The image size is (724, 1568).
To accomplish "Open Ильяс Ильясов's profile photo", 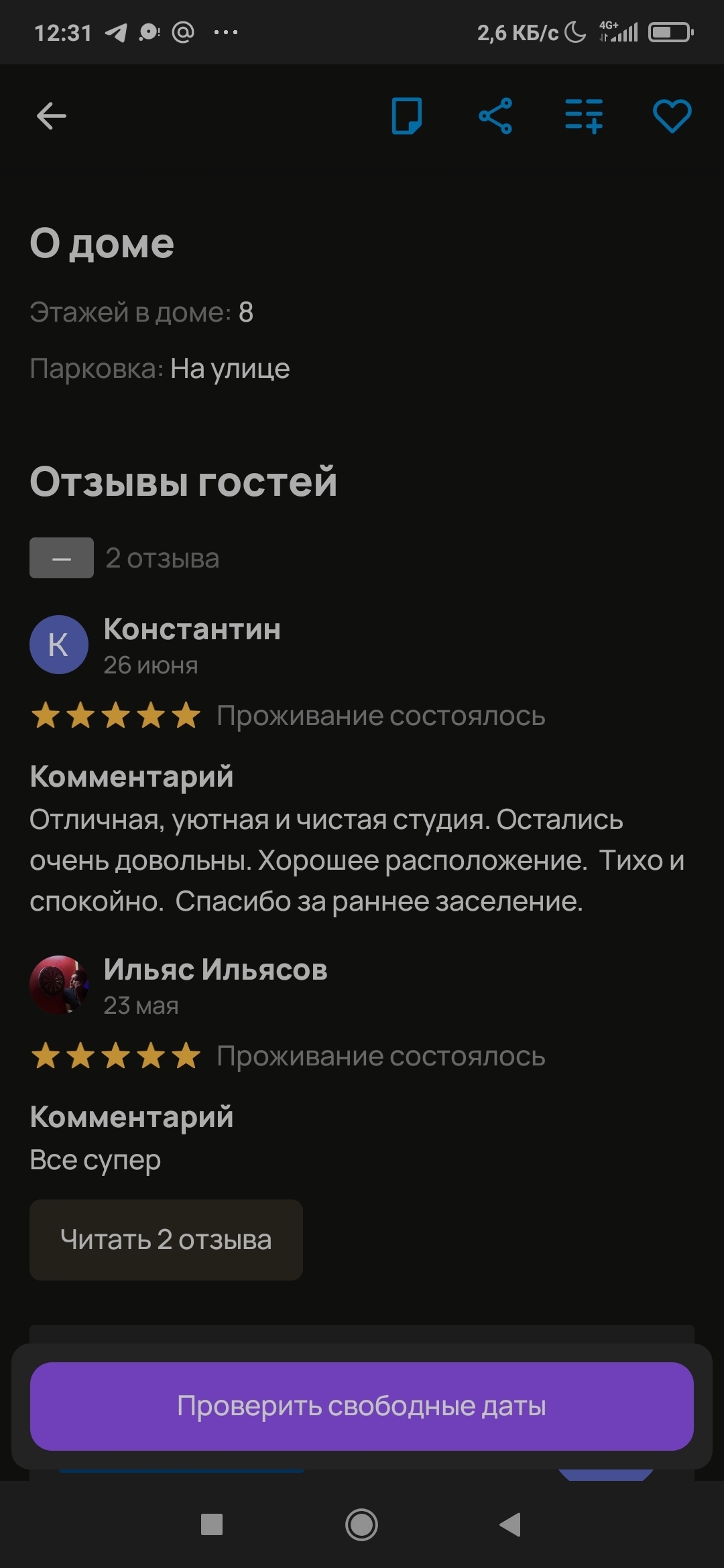I will pyautogui.click(x=59, y=985).
